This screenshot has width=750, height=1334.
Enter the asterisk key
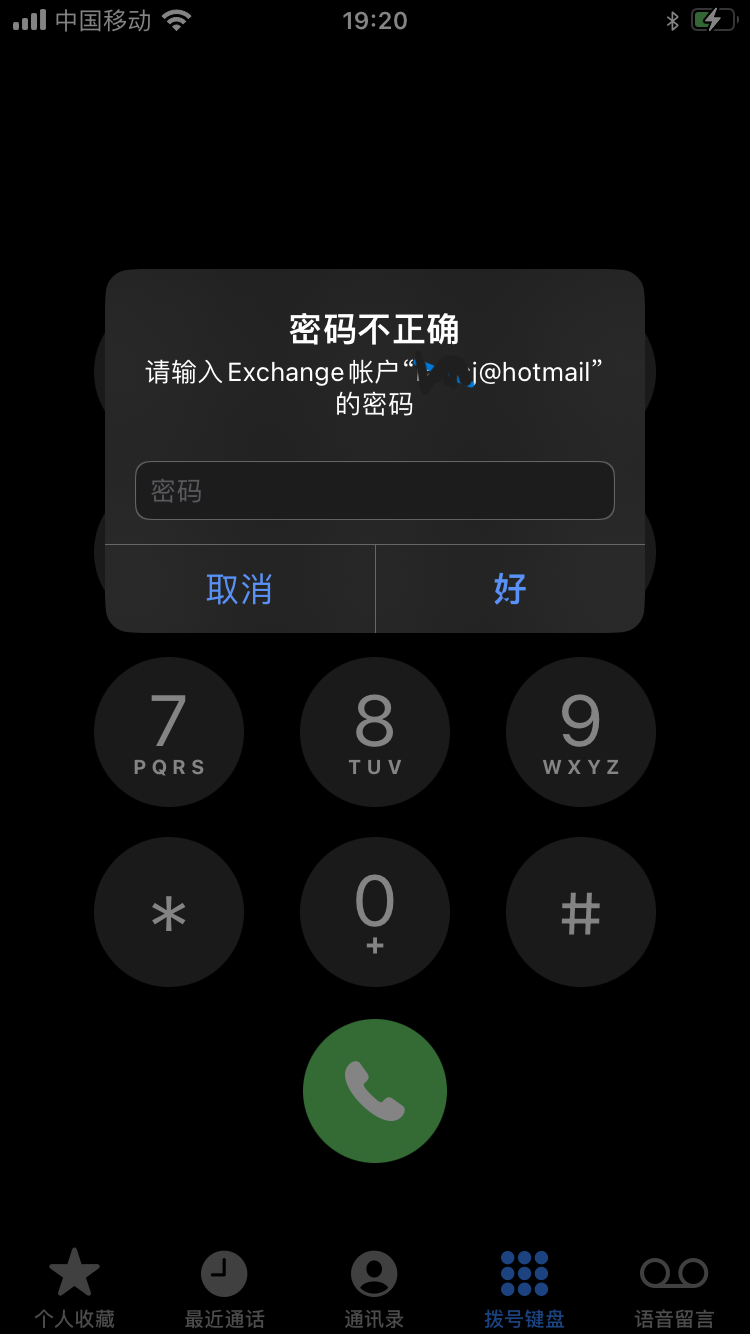(x=169, y=912)
